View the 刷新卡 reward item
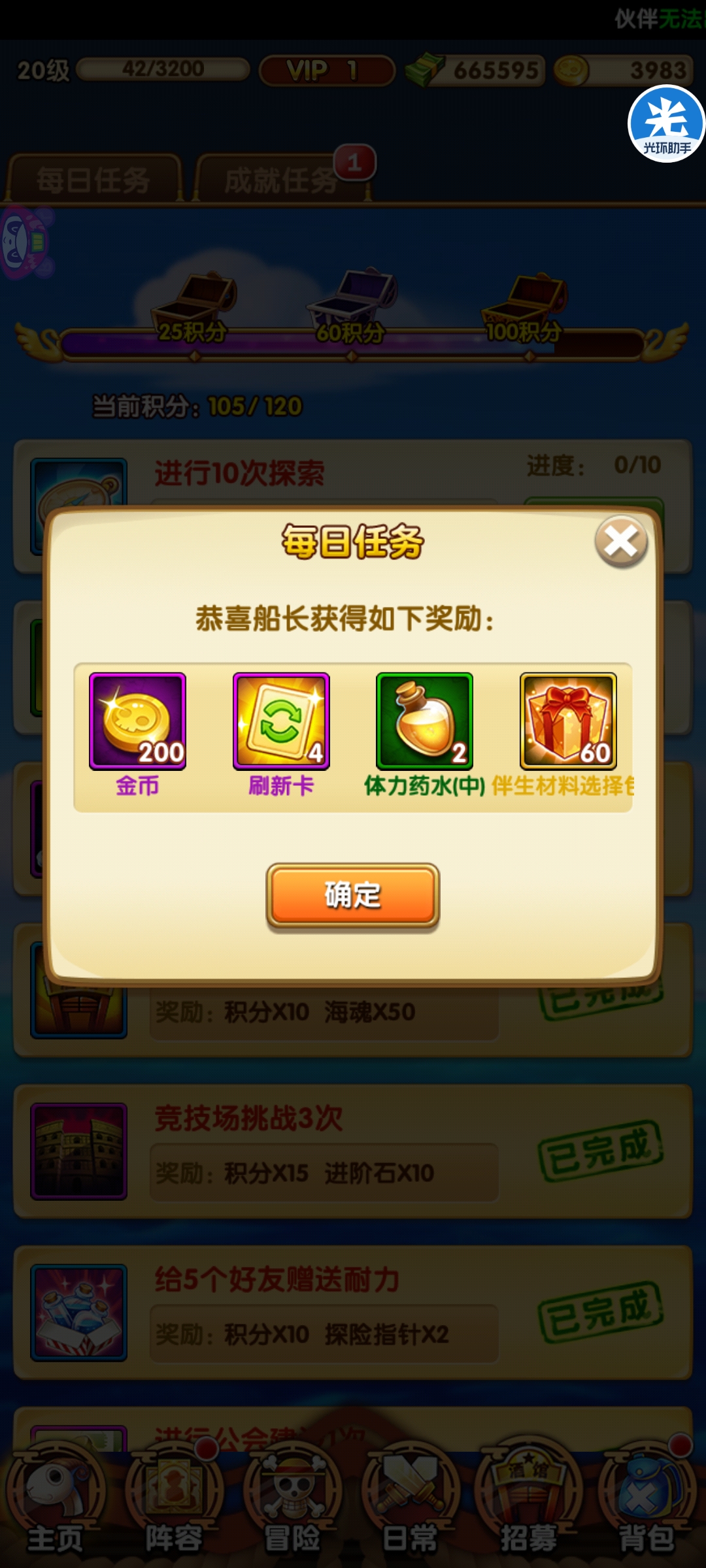 [x=281, y=721]
